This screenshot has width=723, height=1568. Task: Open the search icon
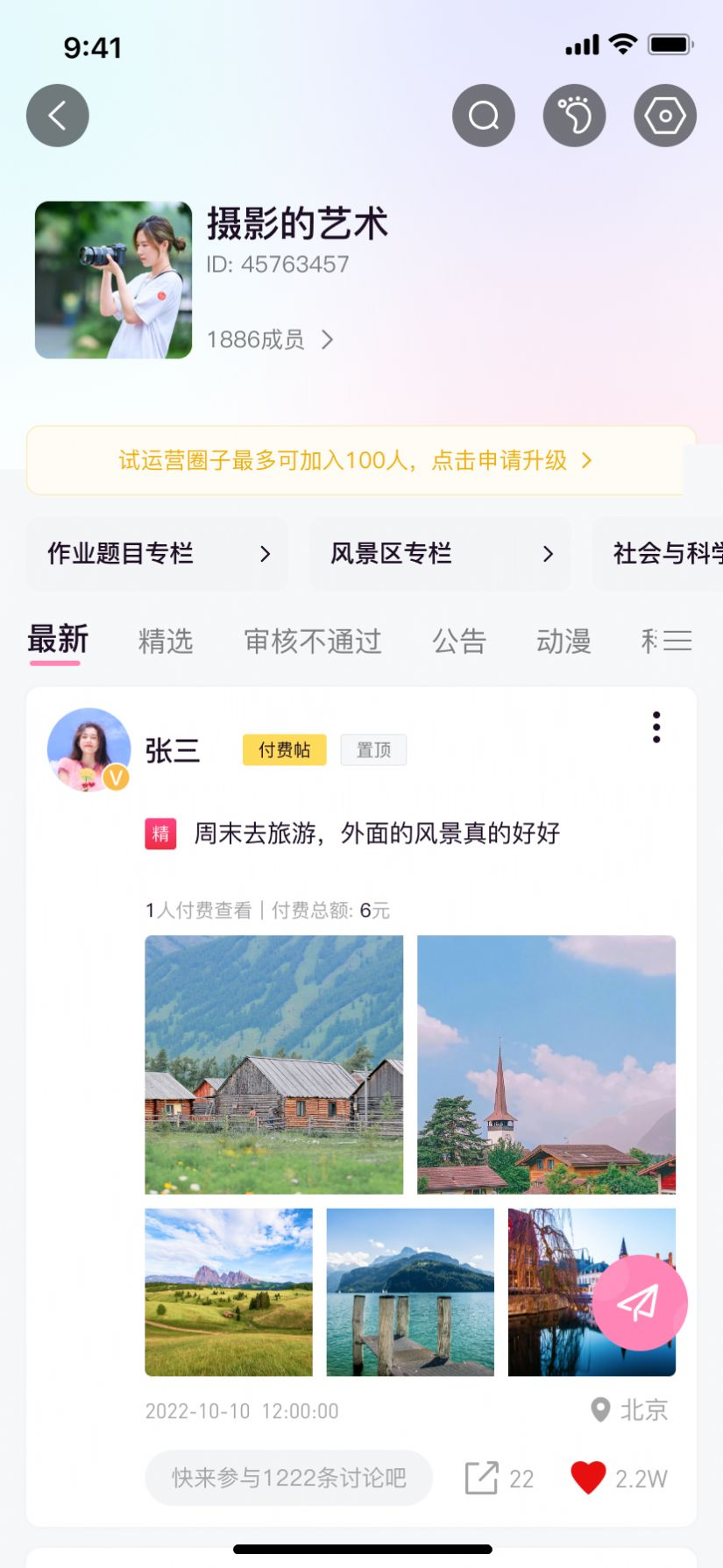484,115
